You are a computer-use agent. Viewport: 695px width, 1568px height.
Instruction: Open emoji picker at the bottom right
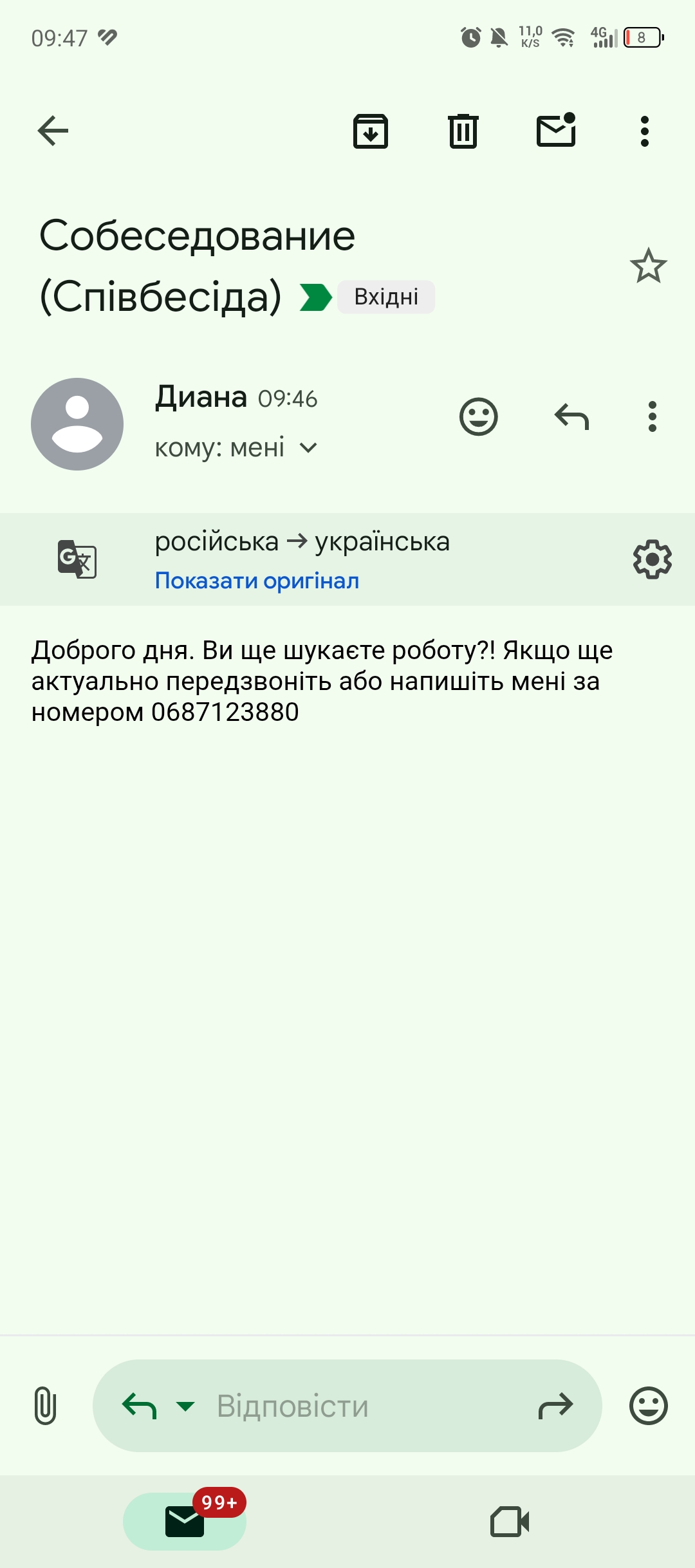pyautogui.click(x=649, y=1406)
